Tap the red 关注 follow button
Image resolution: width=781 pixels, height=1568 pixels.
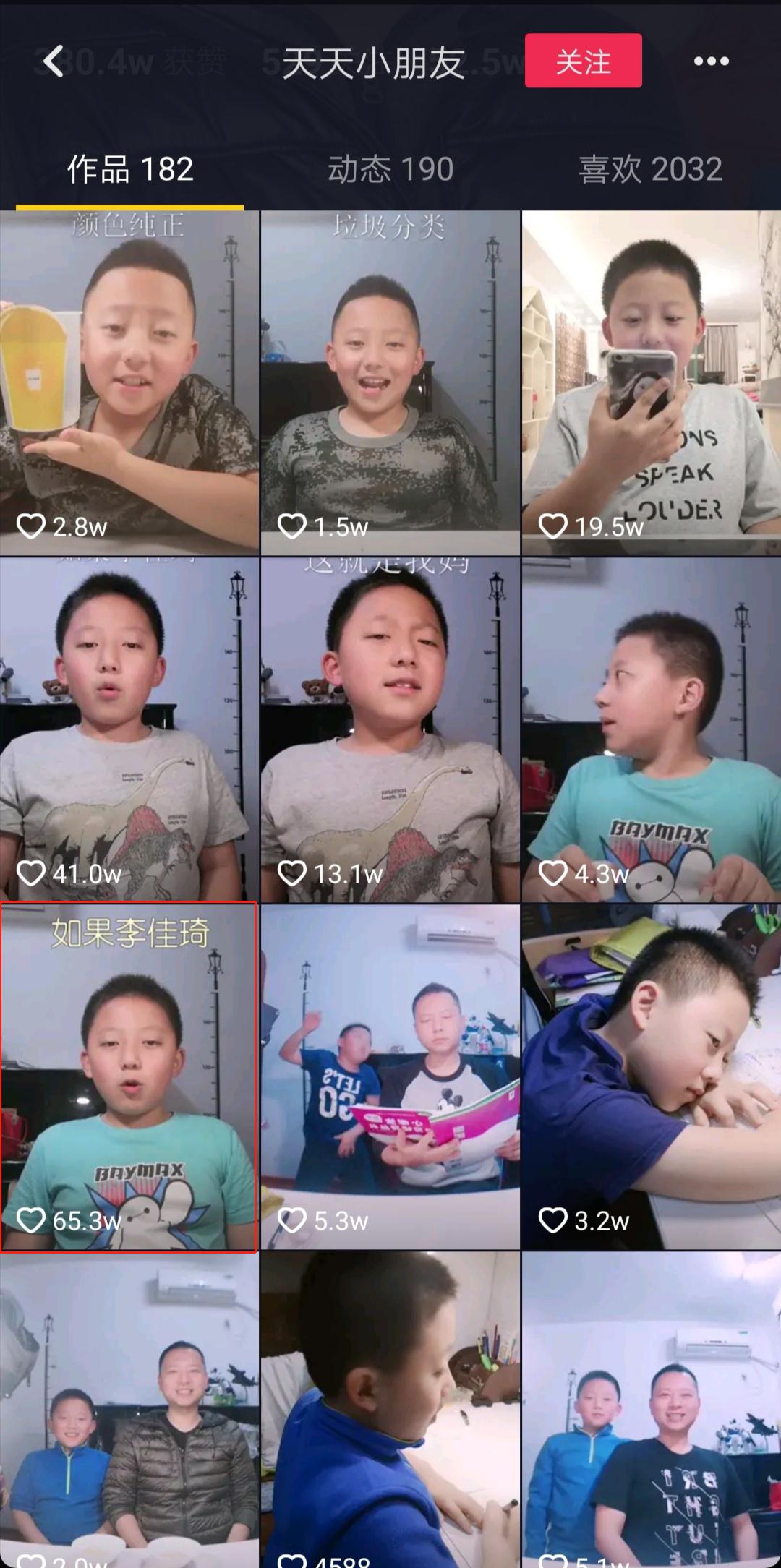click(x=583, y=61)
